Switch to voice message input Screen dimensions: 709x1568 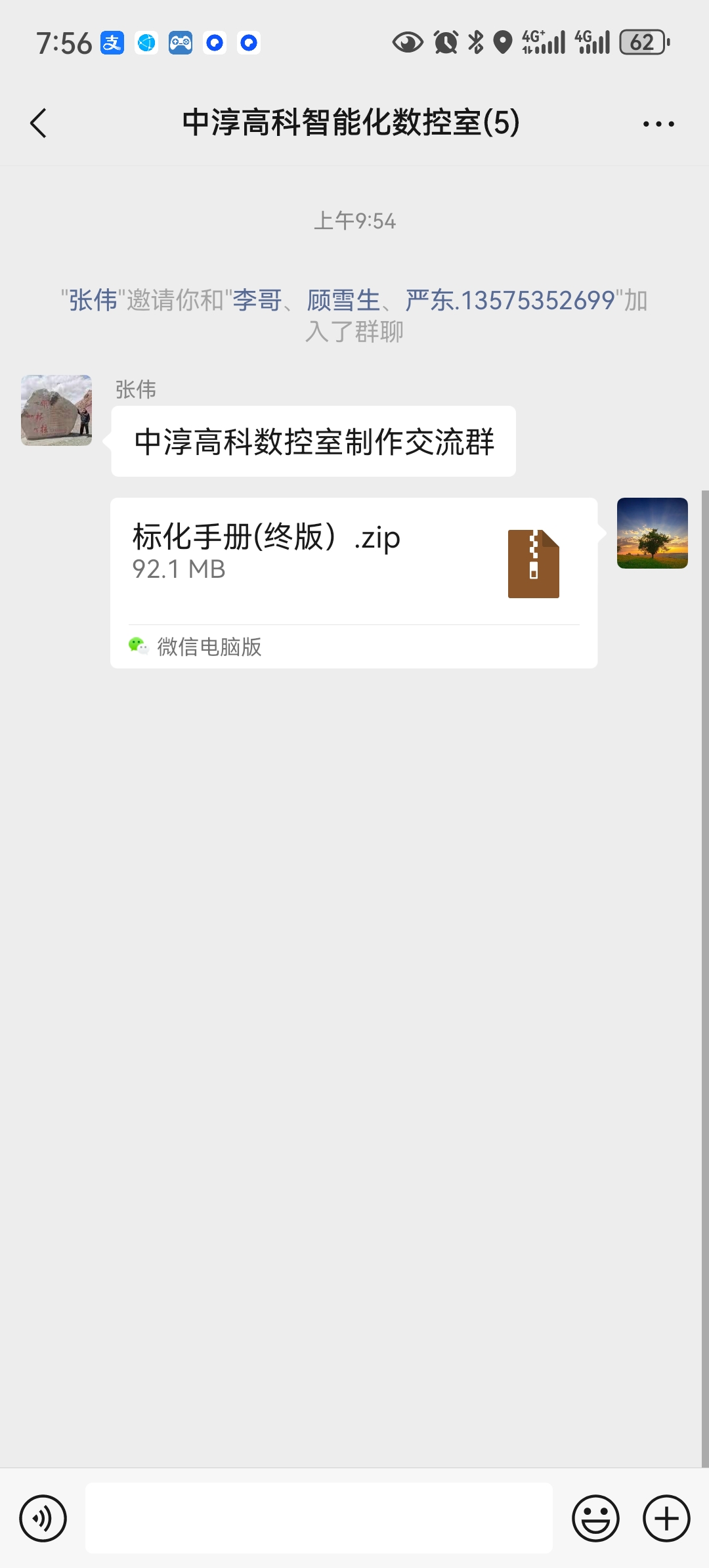pyautogui.click(x=43, y=1518)
